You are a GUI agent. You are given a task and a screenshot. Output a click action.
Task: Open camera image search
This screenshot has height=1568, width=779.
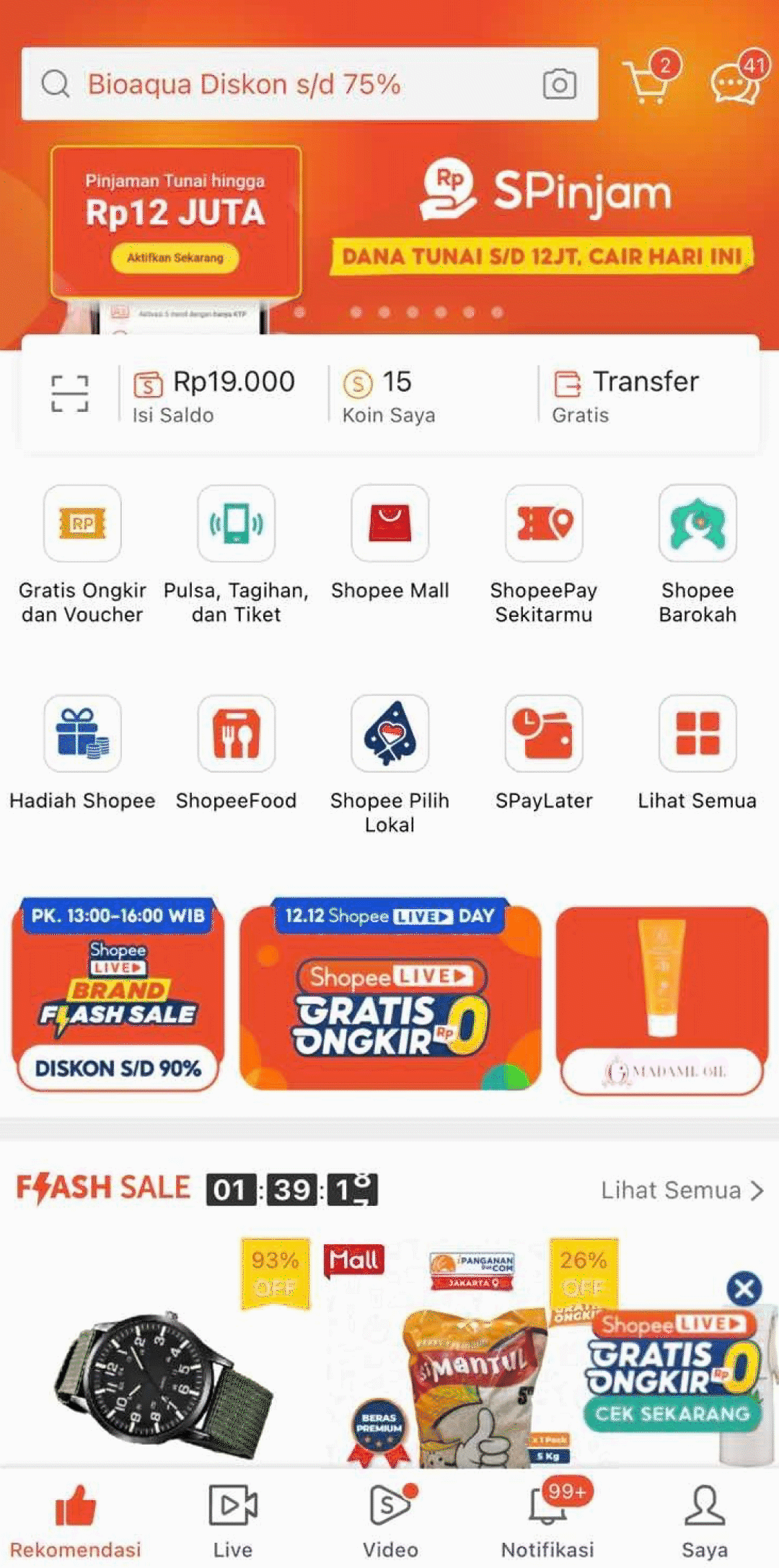pyautogui.click(x=559, y=84)
